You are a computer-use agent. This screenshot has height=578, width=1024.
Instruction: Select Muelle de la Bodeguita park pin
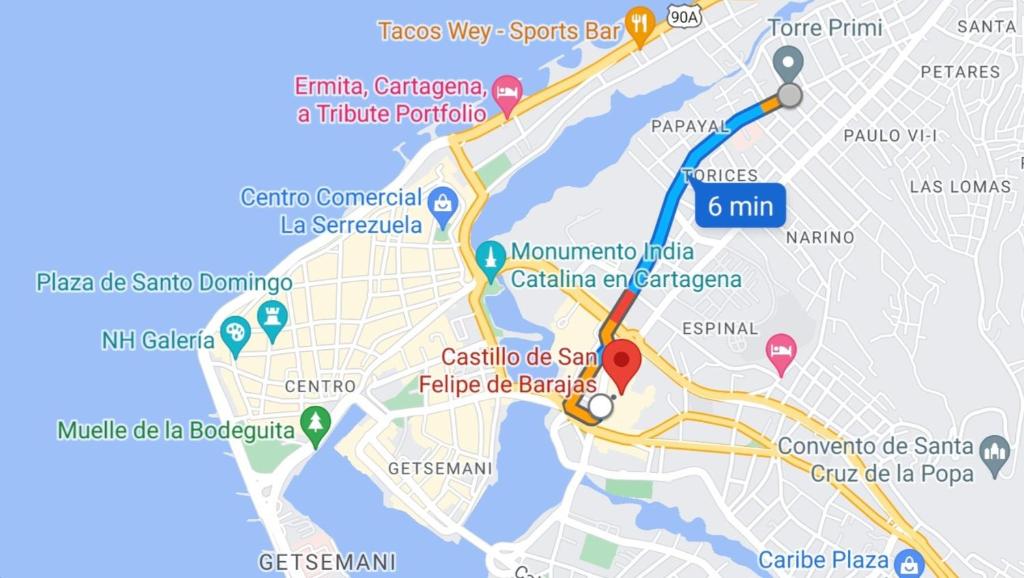coord(316,424)
